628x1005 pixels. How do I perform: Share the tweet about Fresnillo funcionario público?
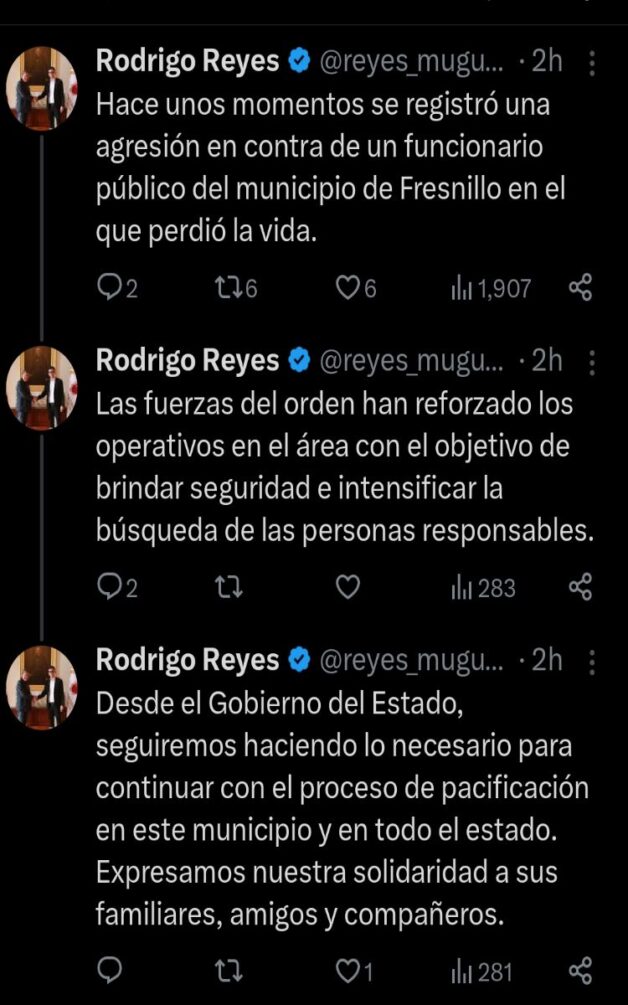point(580,289)
